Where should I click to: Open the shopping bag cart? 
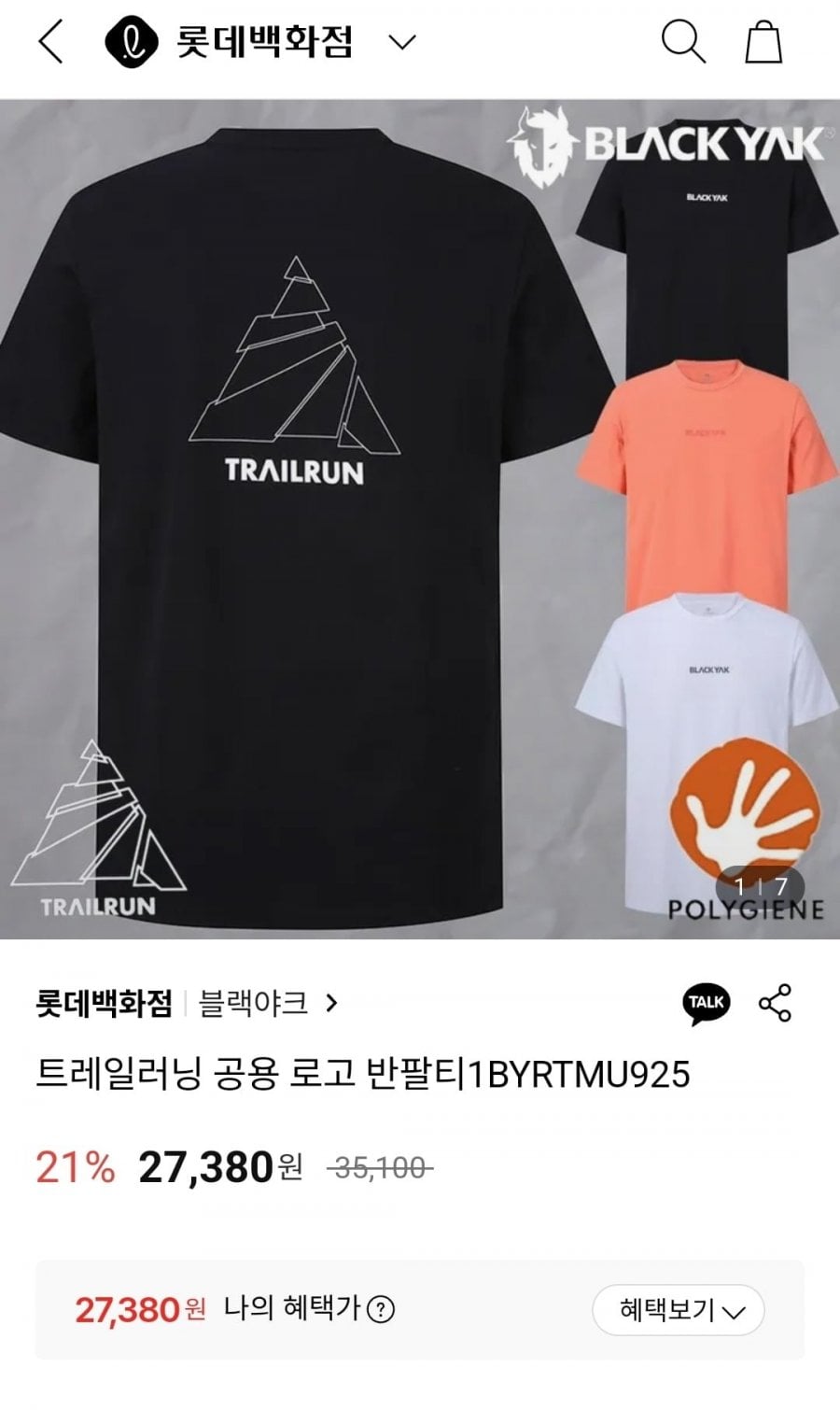[763, 42]
